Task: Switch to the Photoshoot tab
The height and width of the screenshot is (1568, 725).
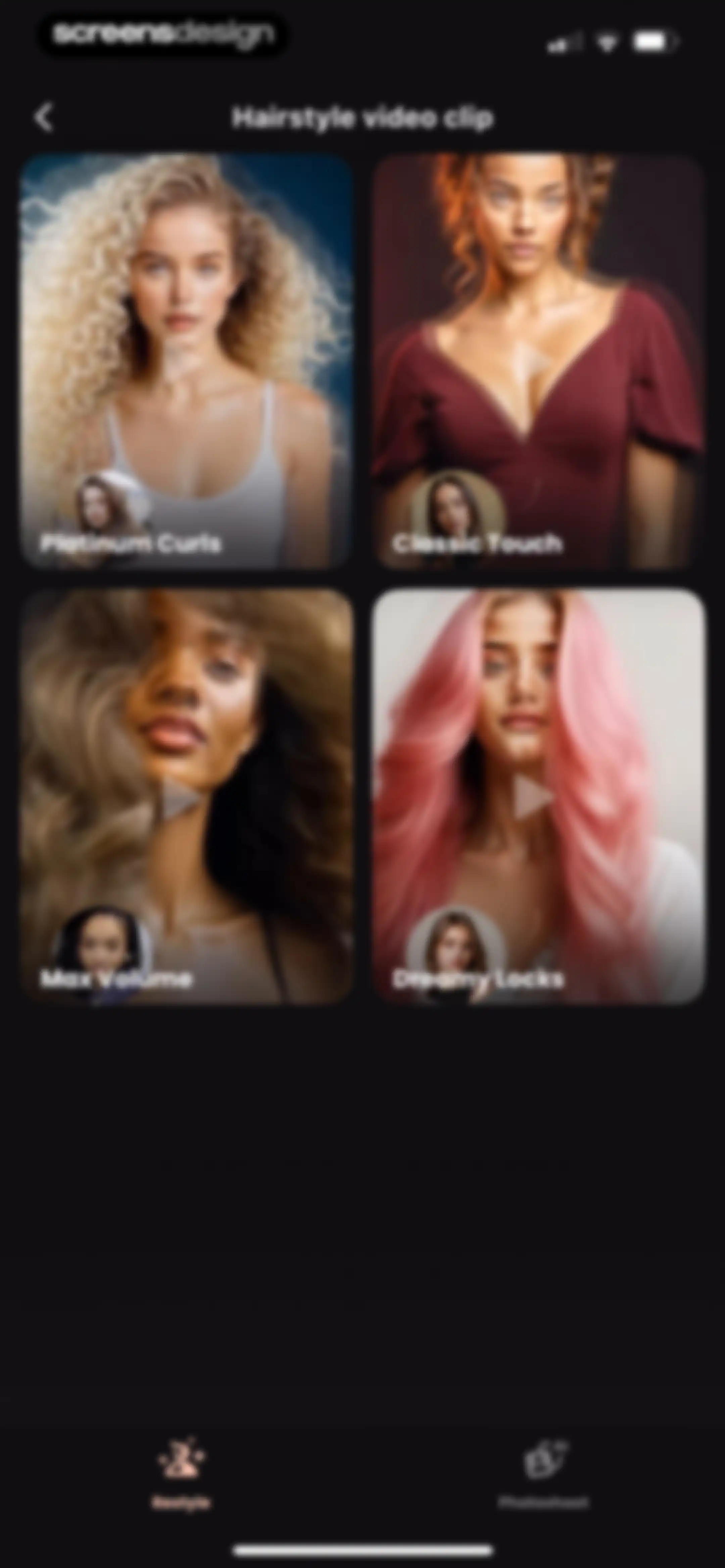Action: (x=543, y=1472)
